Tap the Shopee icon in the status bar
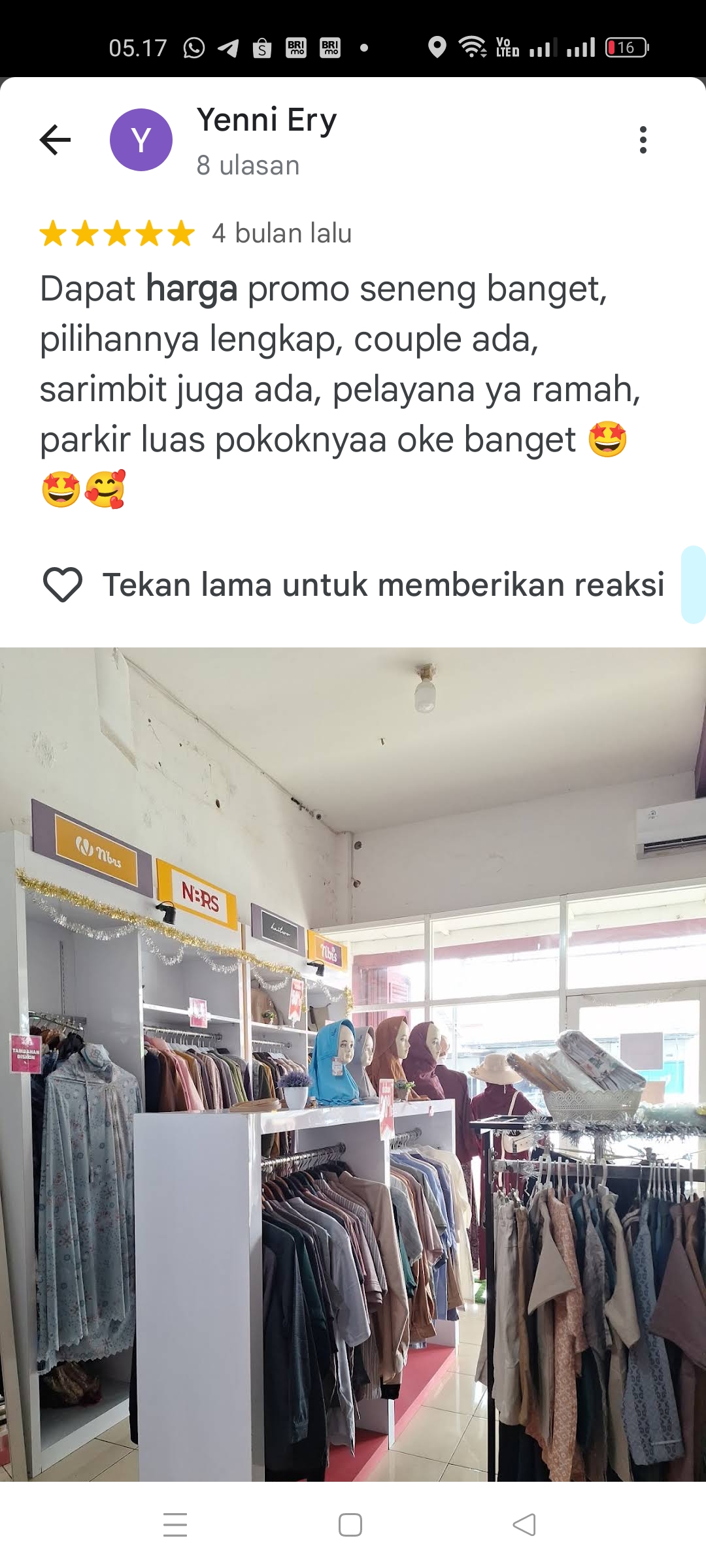Screen dimensions: 706x1568 [263, 49]
